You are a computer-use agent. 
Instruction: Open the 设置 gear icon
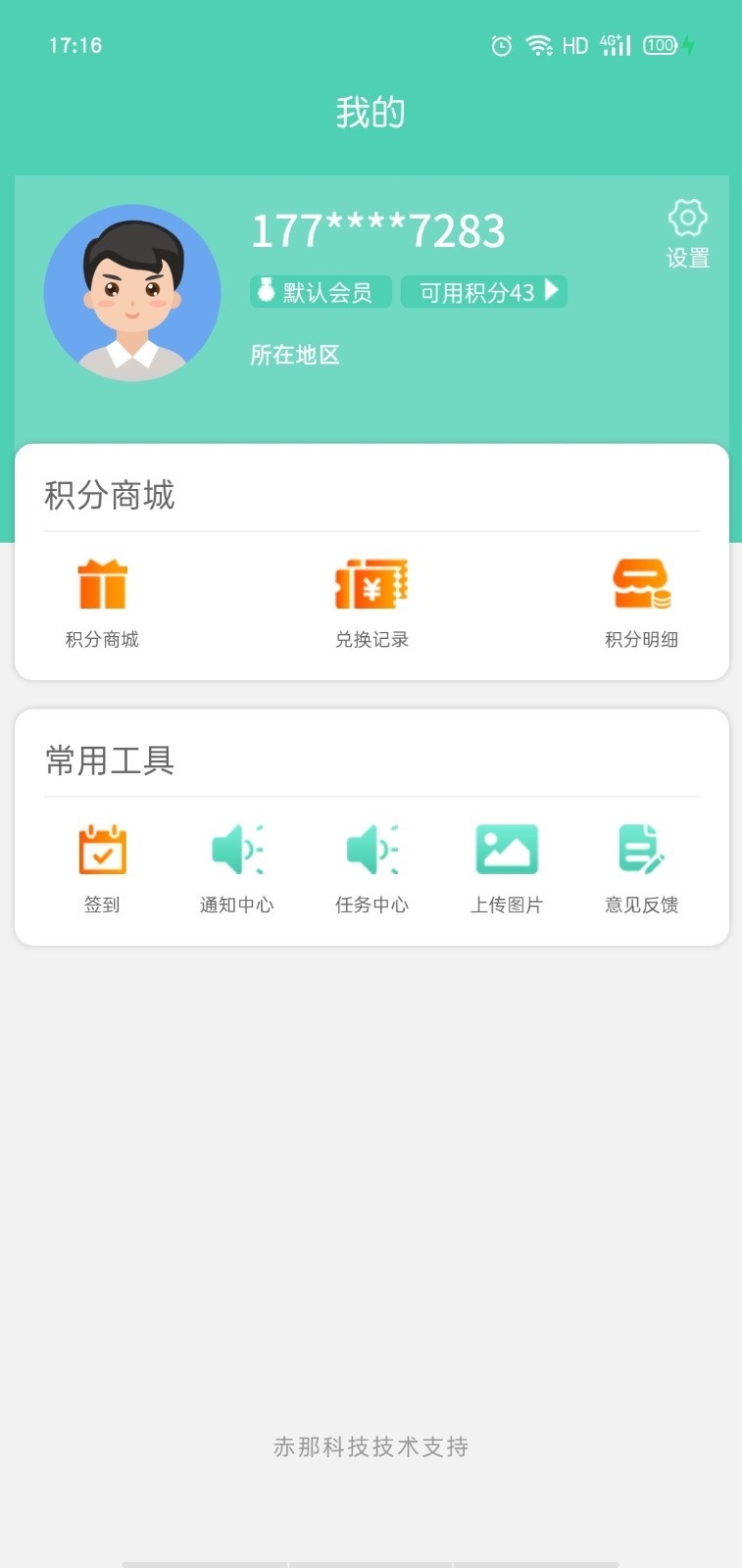687,219
